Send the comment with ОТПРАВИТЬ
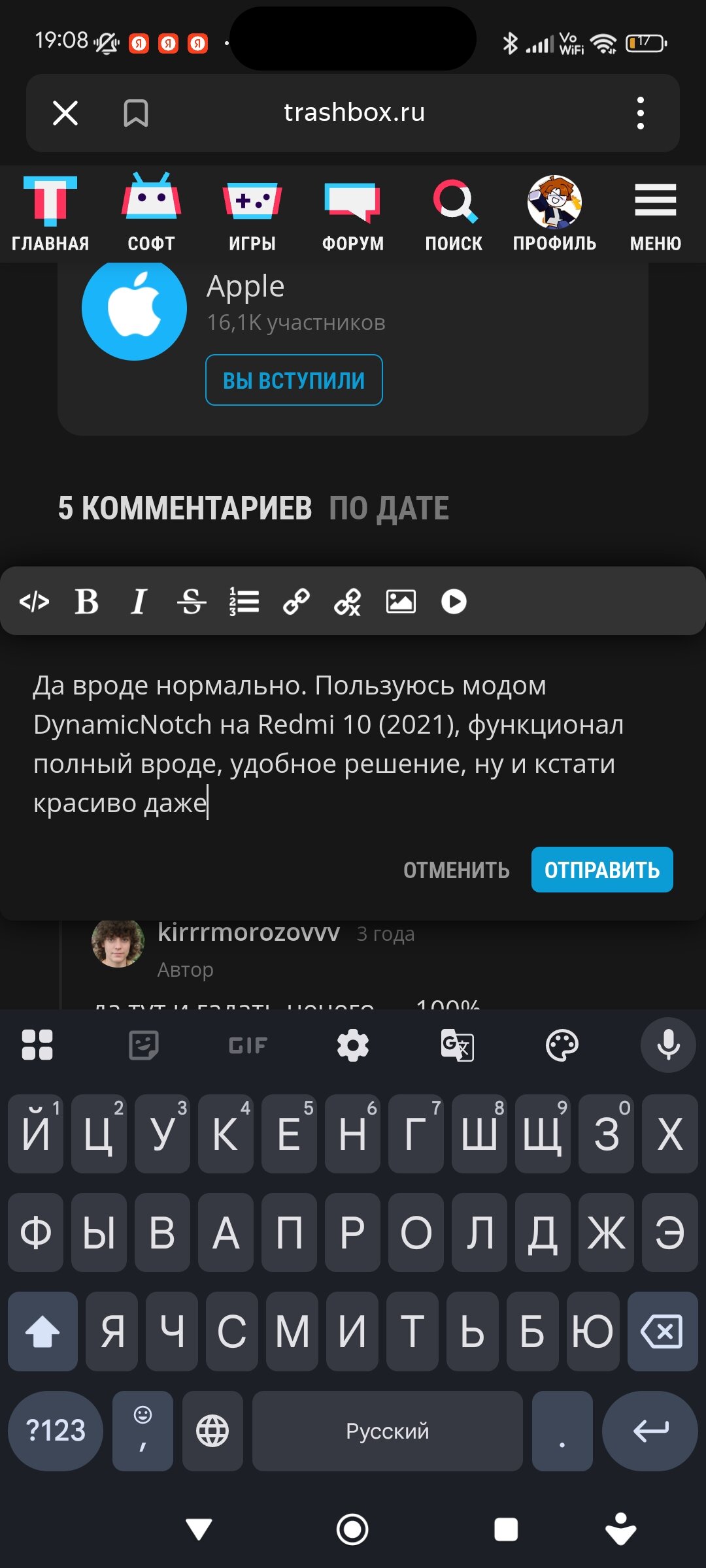This screenshot has width=706, height=1568. 602,870
